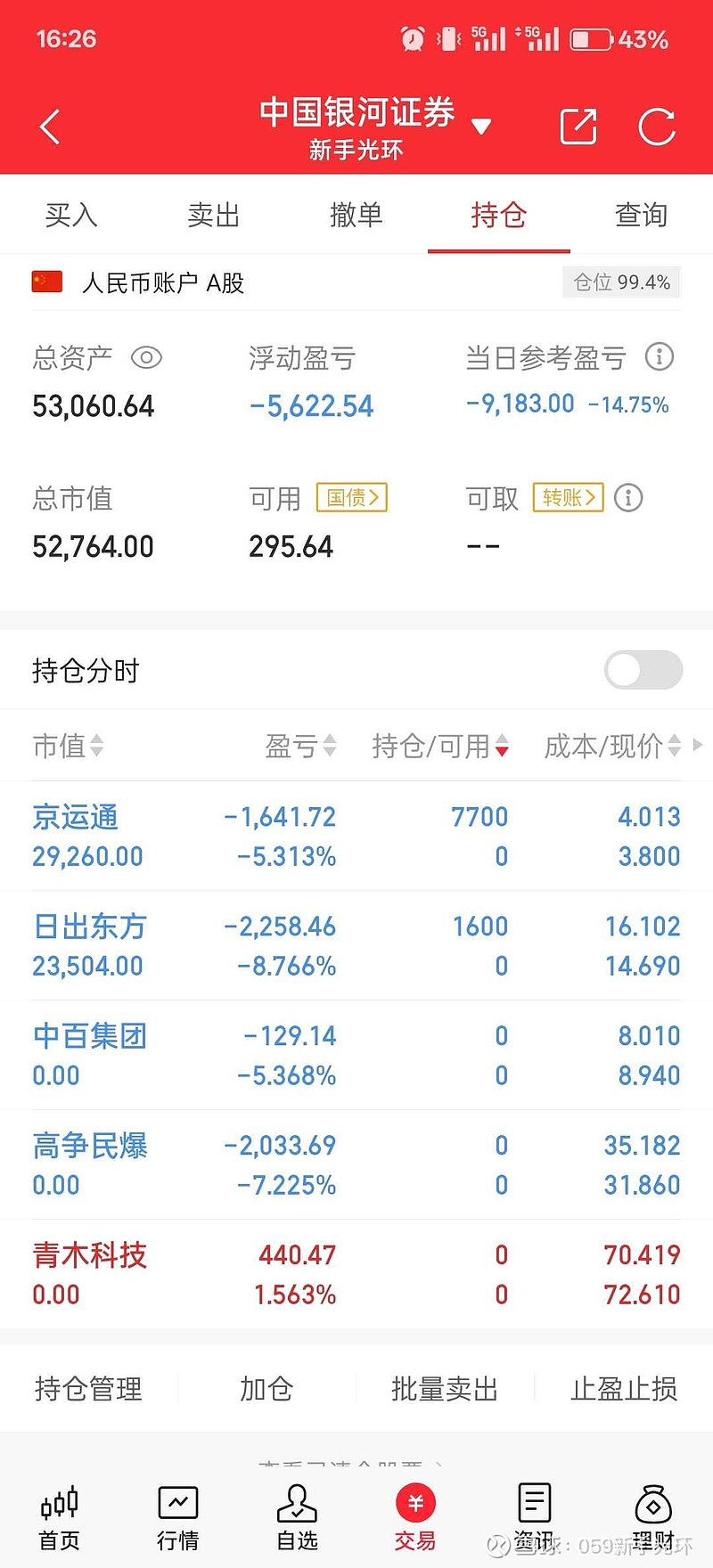
Task: Switch to the 查询 tab
Action: (x=641, y=215)
